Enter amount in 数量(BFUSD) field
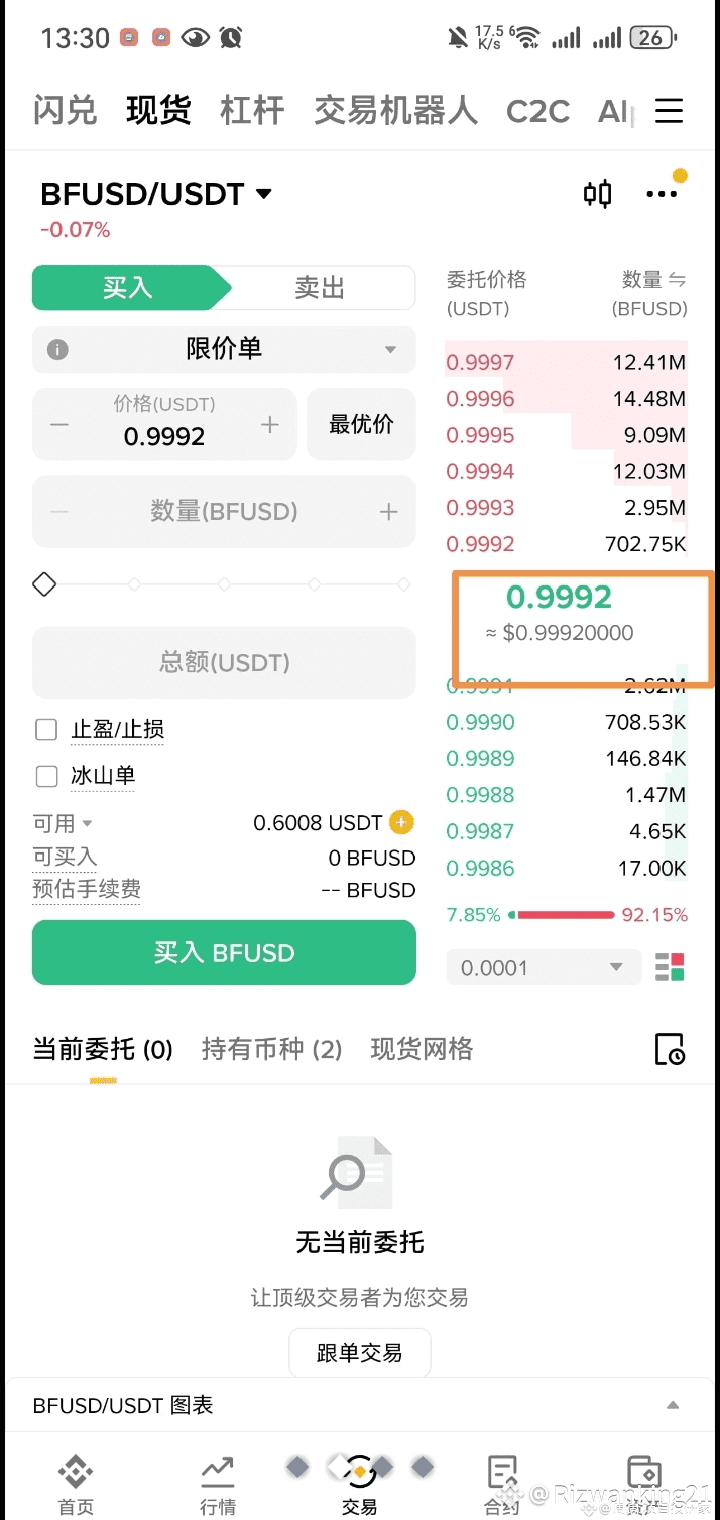This screenshot has height=1520, width=720. (x=224, y=512)
